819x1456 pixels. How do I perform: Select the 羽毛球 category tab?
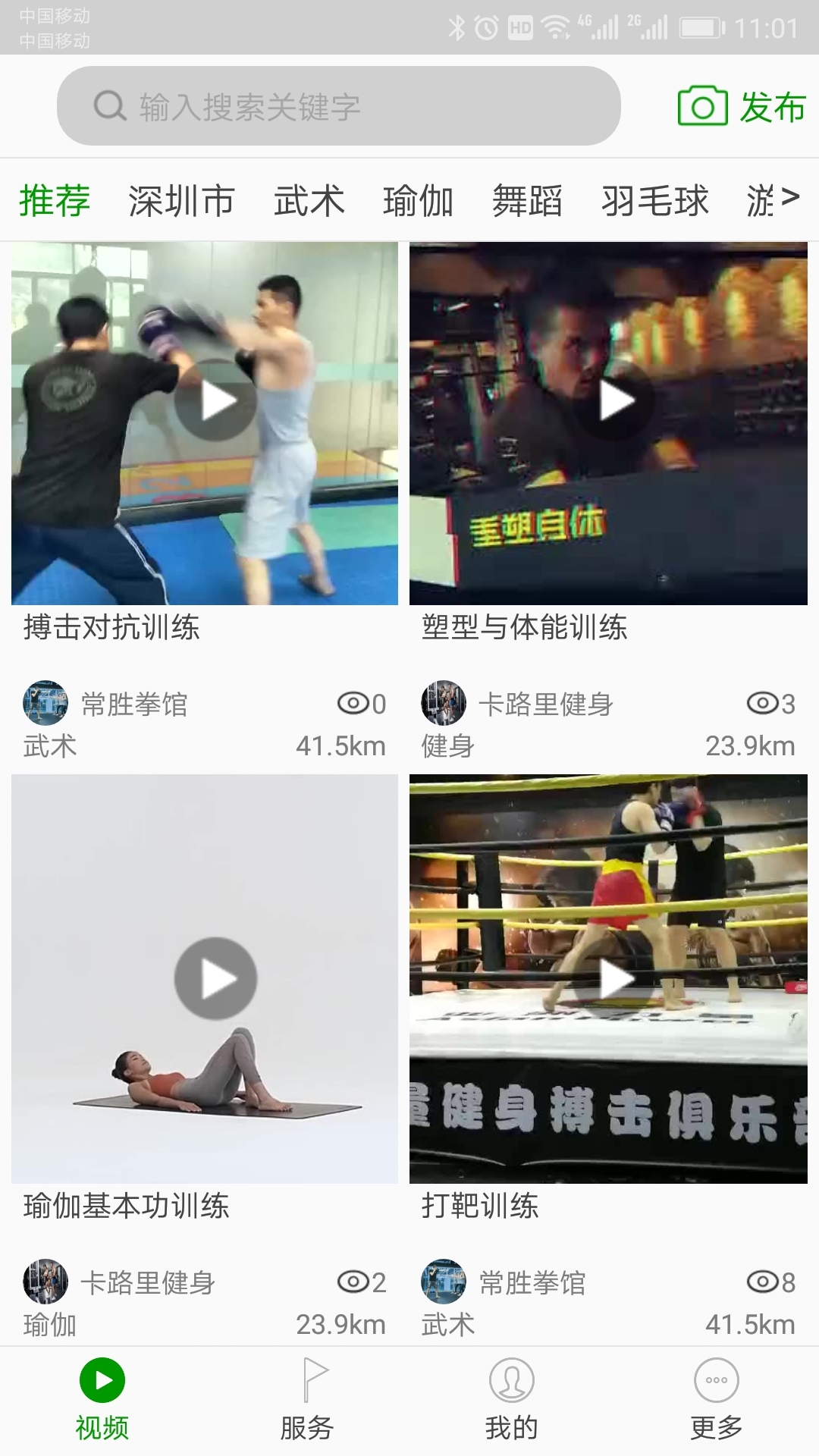tap(654, 201)
